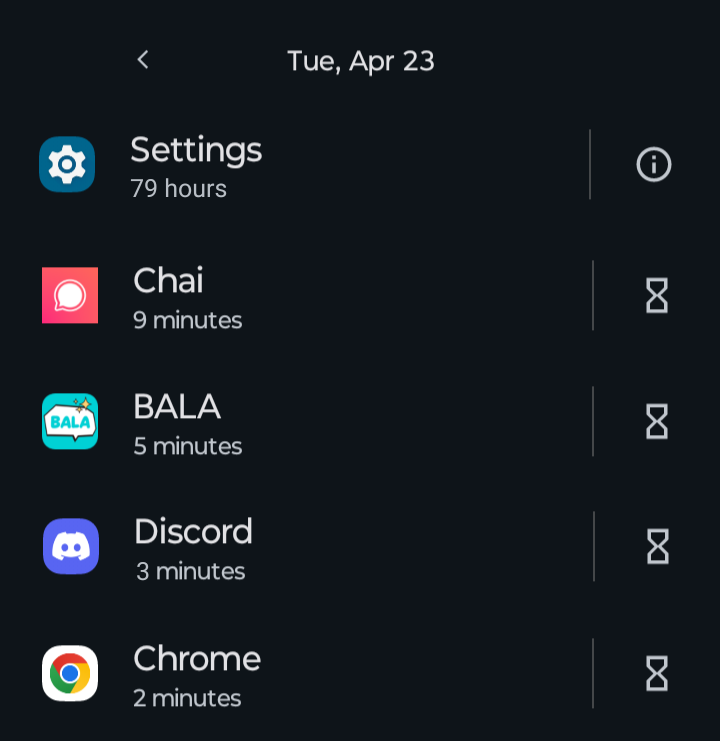View info for the Settings app

[x=654, y=164]
